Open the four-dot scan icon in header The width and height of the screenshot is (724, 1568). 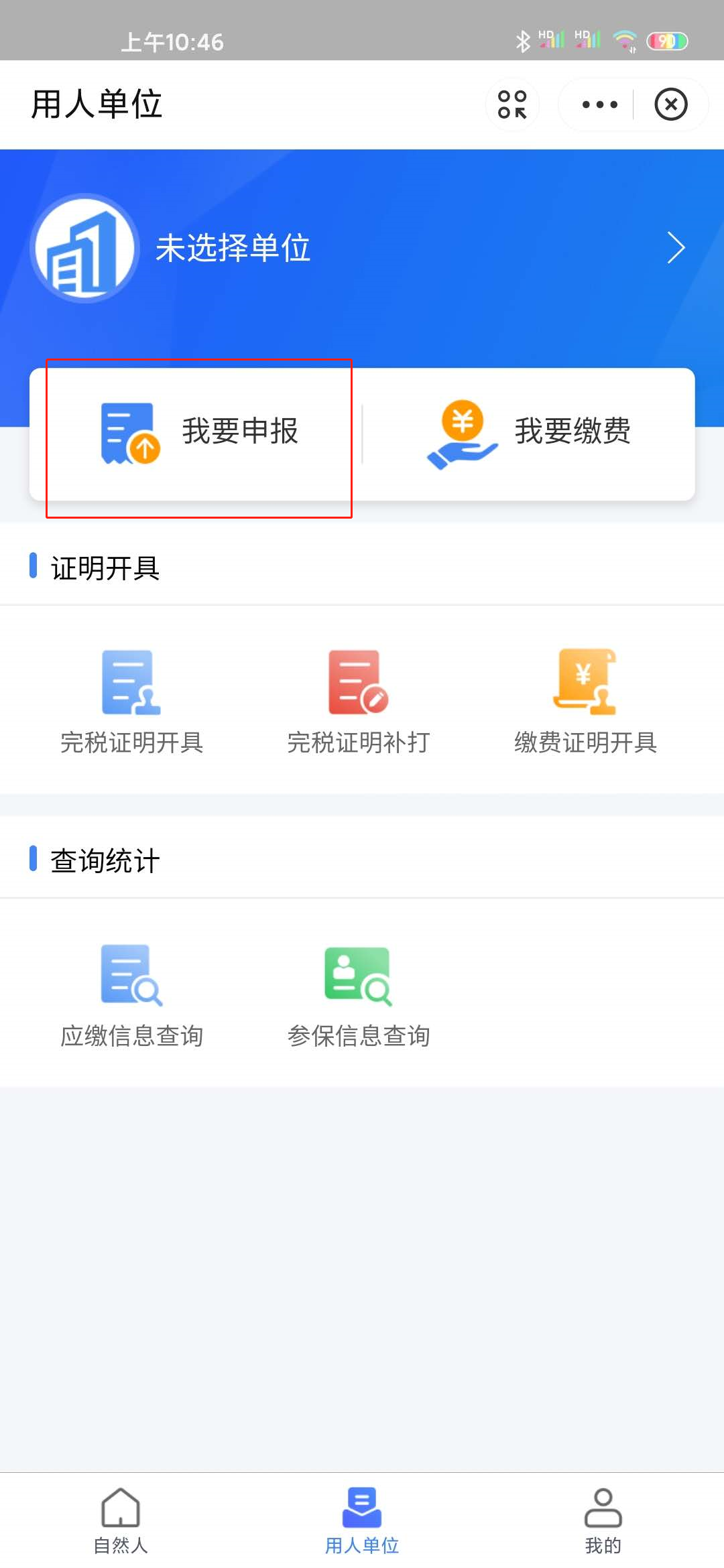pos(512,105)
